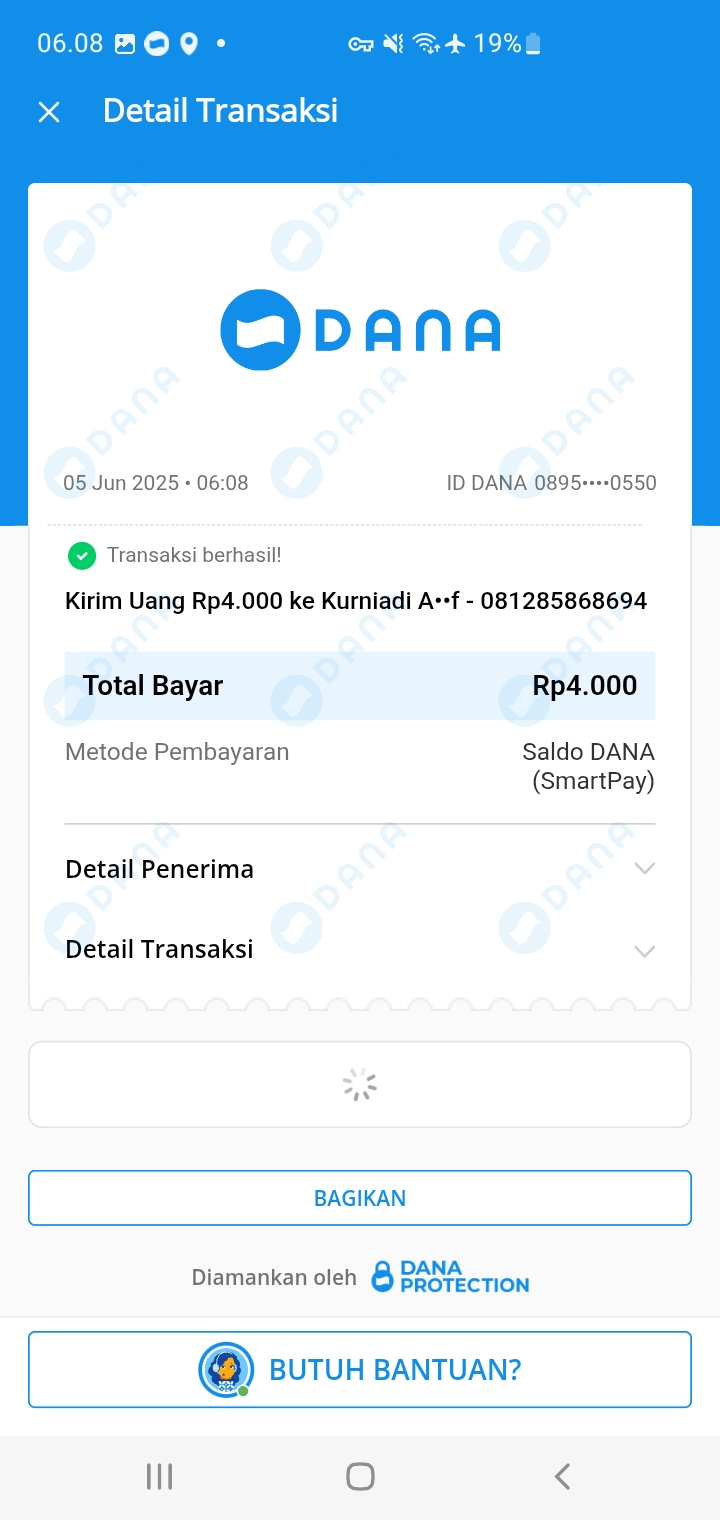The image size is (720, 1520).
Task: Go back with the system back button
Action: [x=562, y=1476]
